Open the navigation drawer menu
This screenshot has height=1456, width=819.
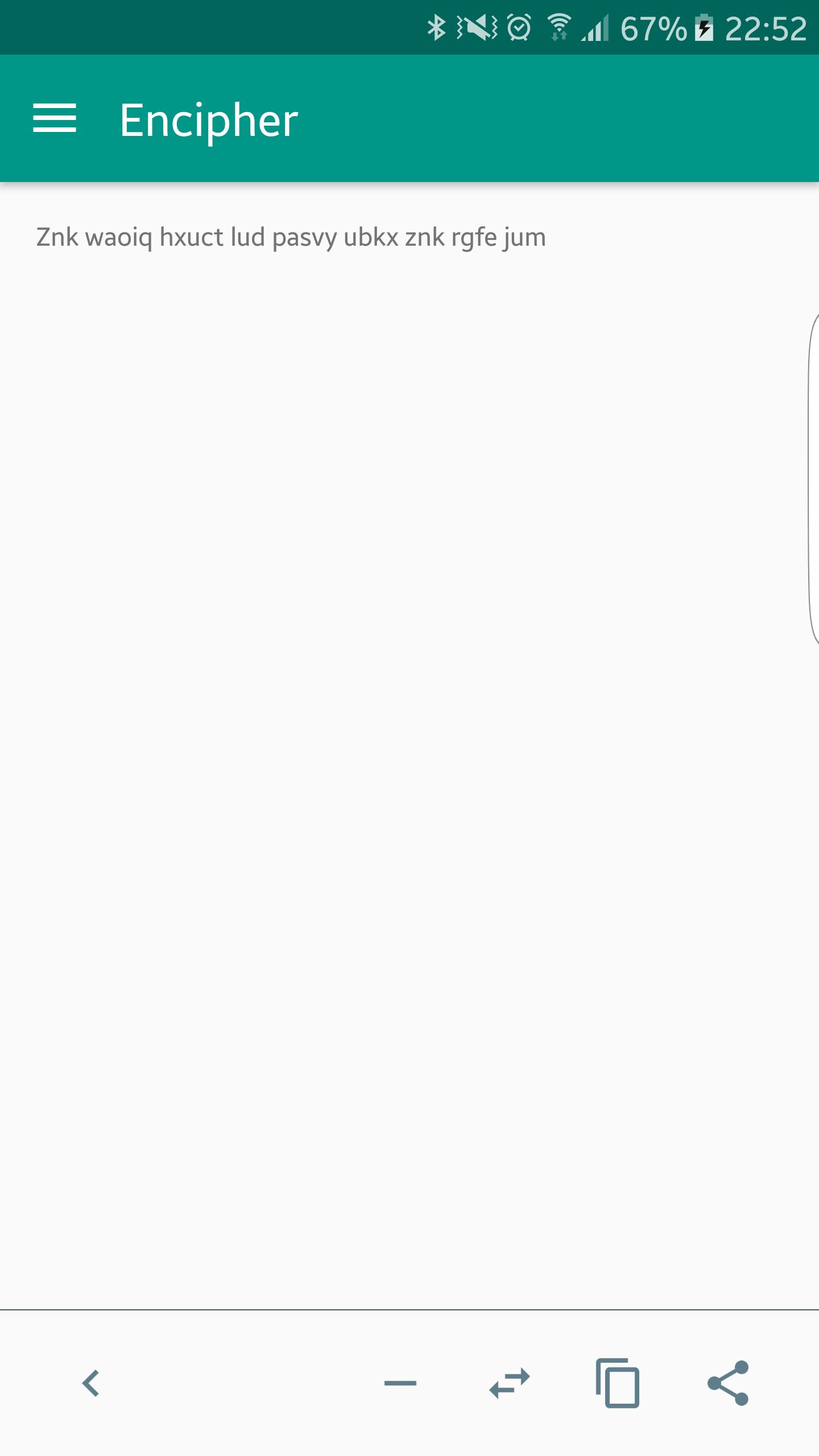(55, 118)
